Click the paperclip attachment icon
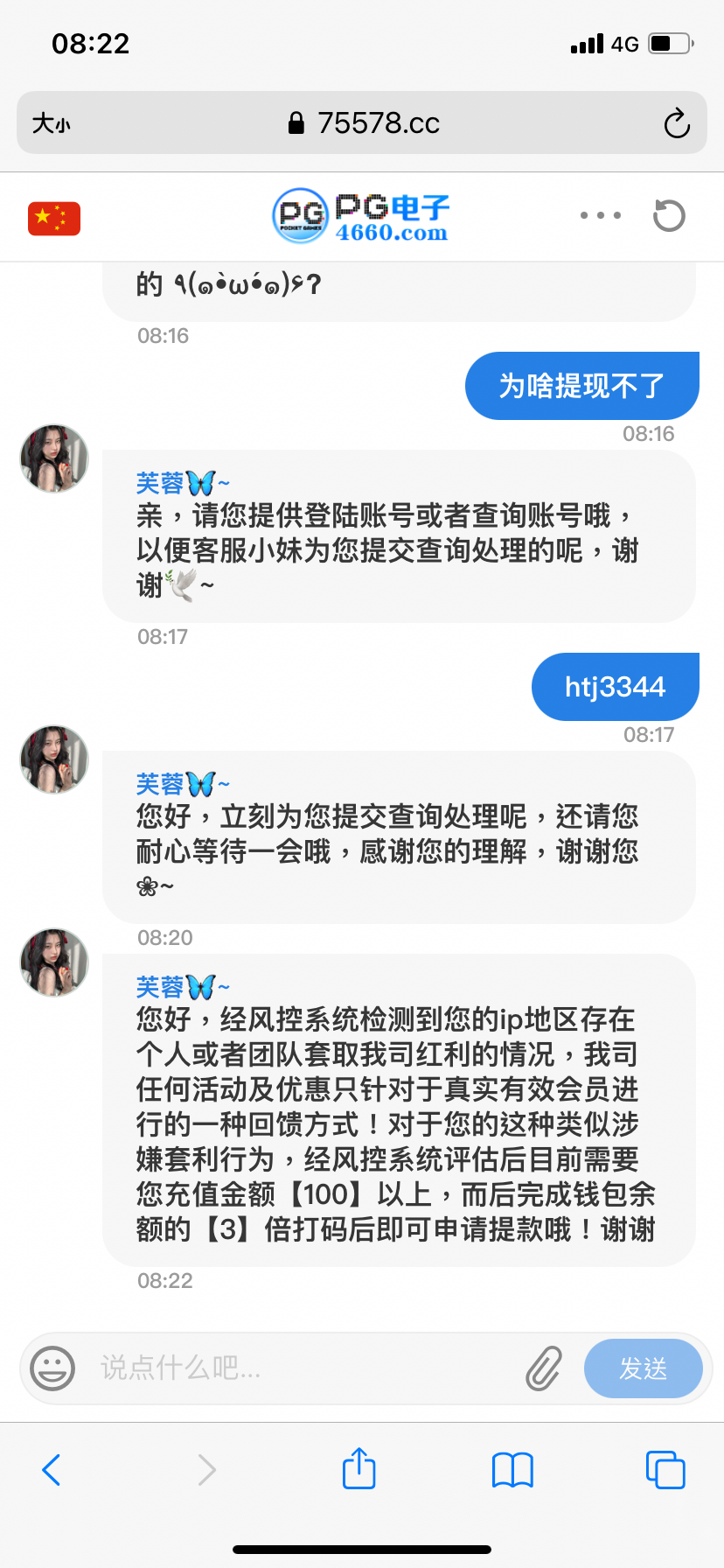This screenshot has width=724, height=1568. [x=542, y=1368]
